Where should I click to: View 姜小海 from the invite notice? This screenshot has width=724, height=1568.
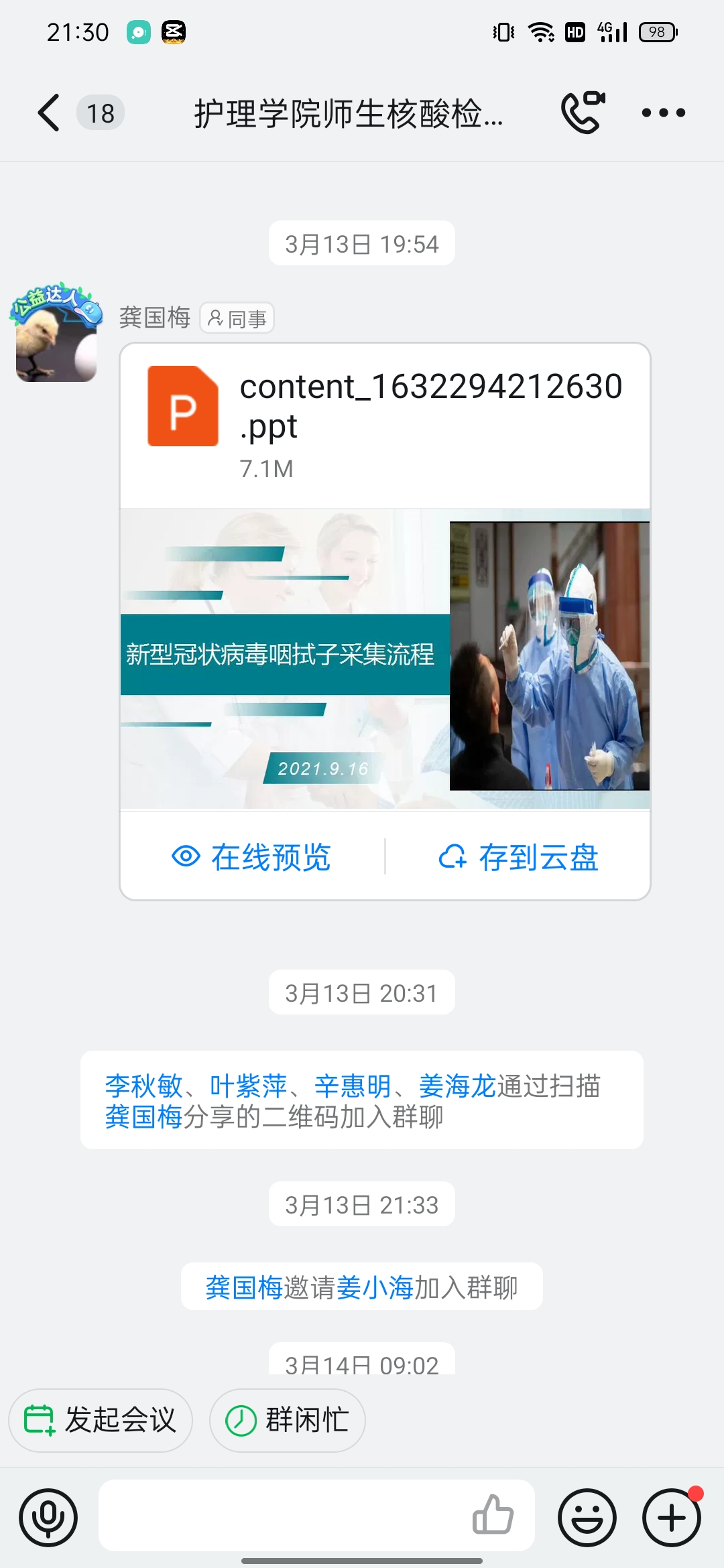pyautogui.click(x=375, y=1287)
